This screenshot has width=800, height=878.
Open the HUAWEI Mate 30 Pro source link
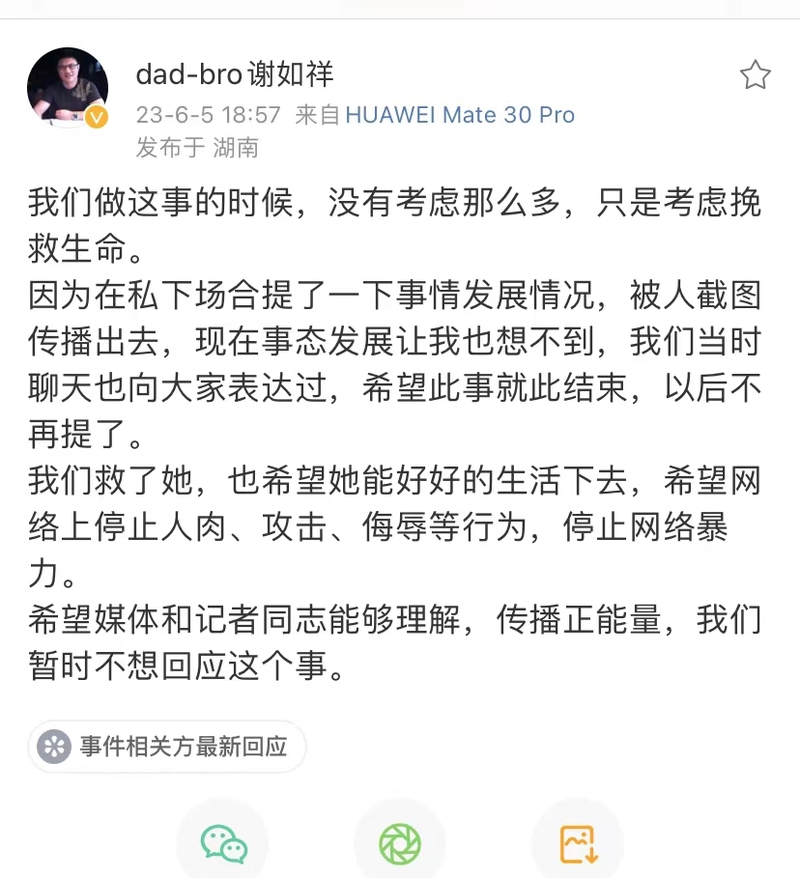pyautogui.click(x=460, y=115)
